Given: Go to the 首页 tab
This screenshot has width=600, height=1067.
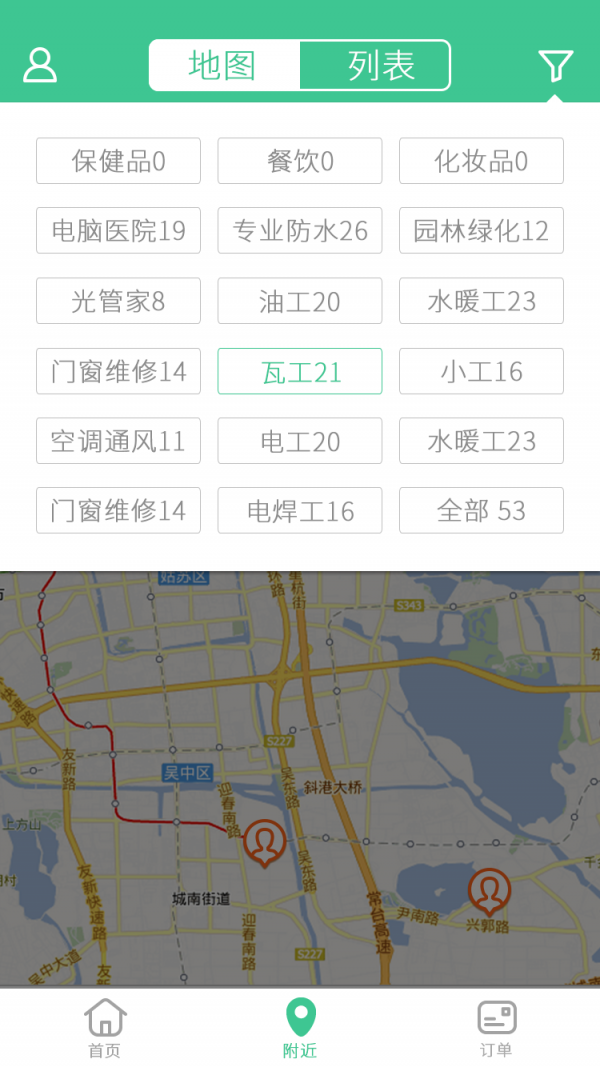Looking at the screenshot, I should (x=105, y=1028).
